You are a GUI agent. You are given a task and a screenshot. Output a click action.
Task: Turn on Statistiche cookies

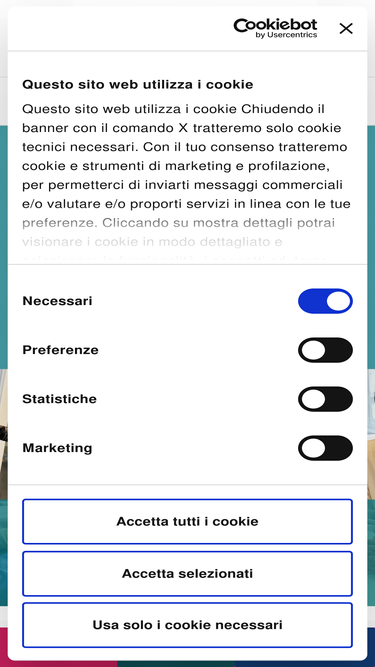point(325,399)
